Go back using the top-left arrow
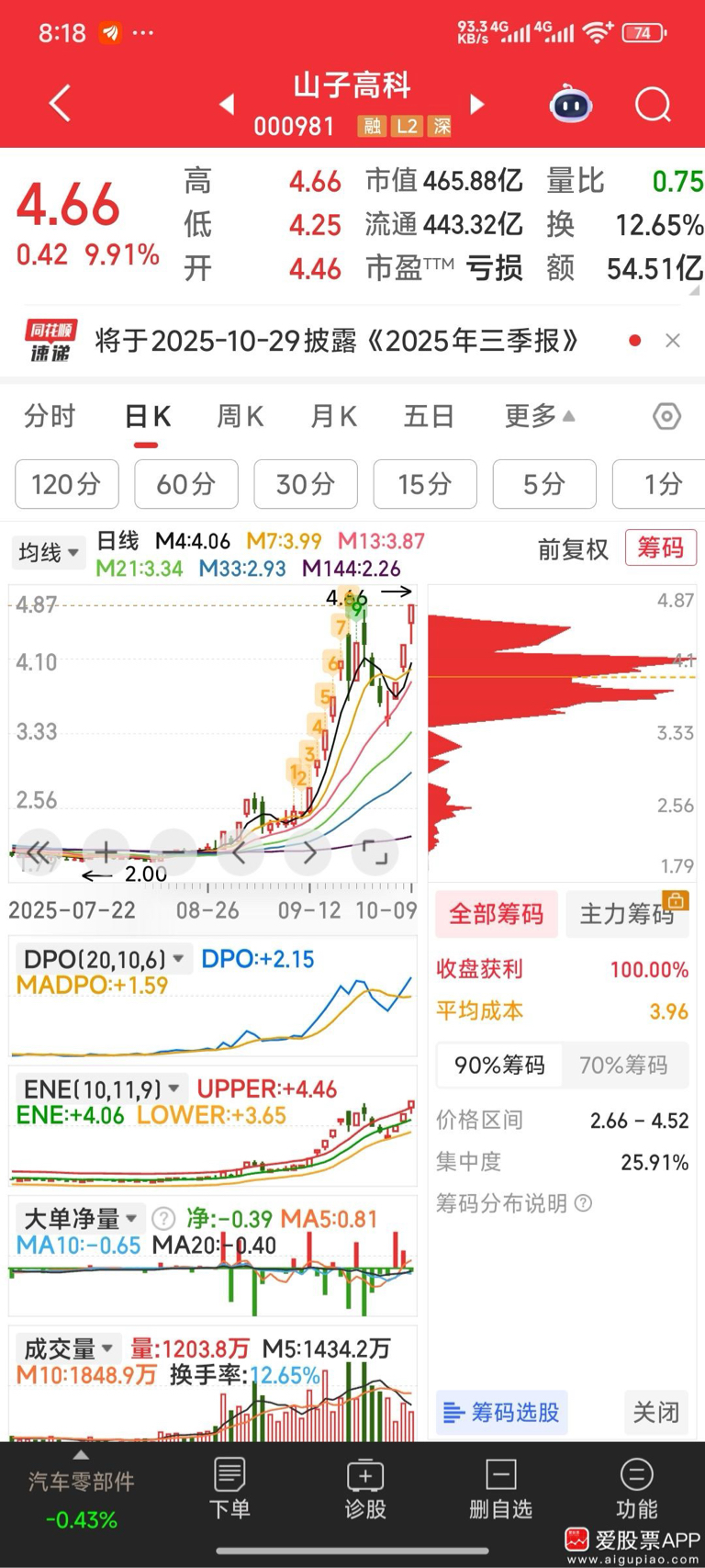 tap(61, 104)
